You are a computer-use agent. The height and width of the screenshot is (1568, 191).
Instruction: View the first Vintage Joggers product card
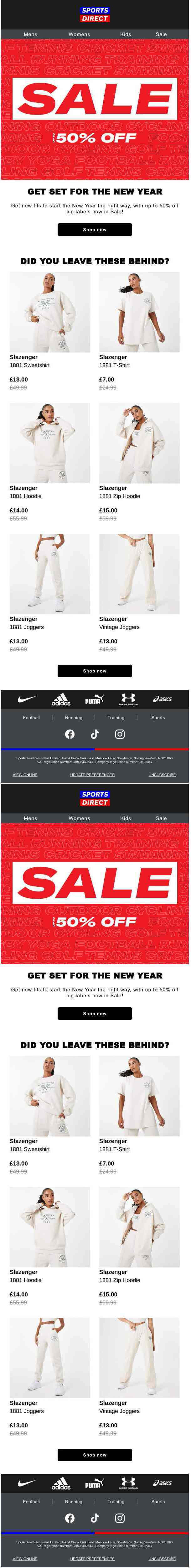(x=139, y=574)
